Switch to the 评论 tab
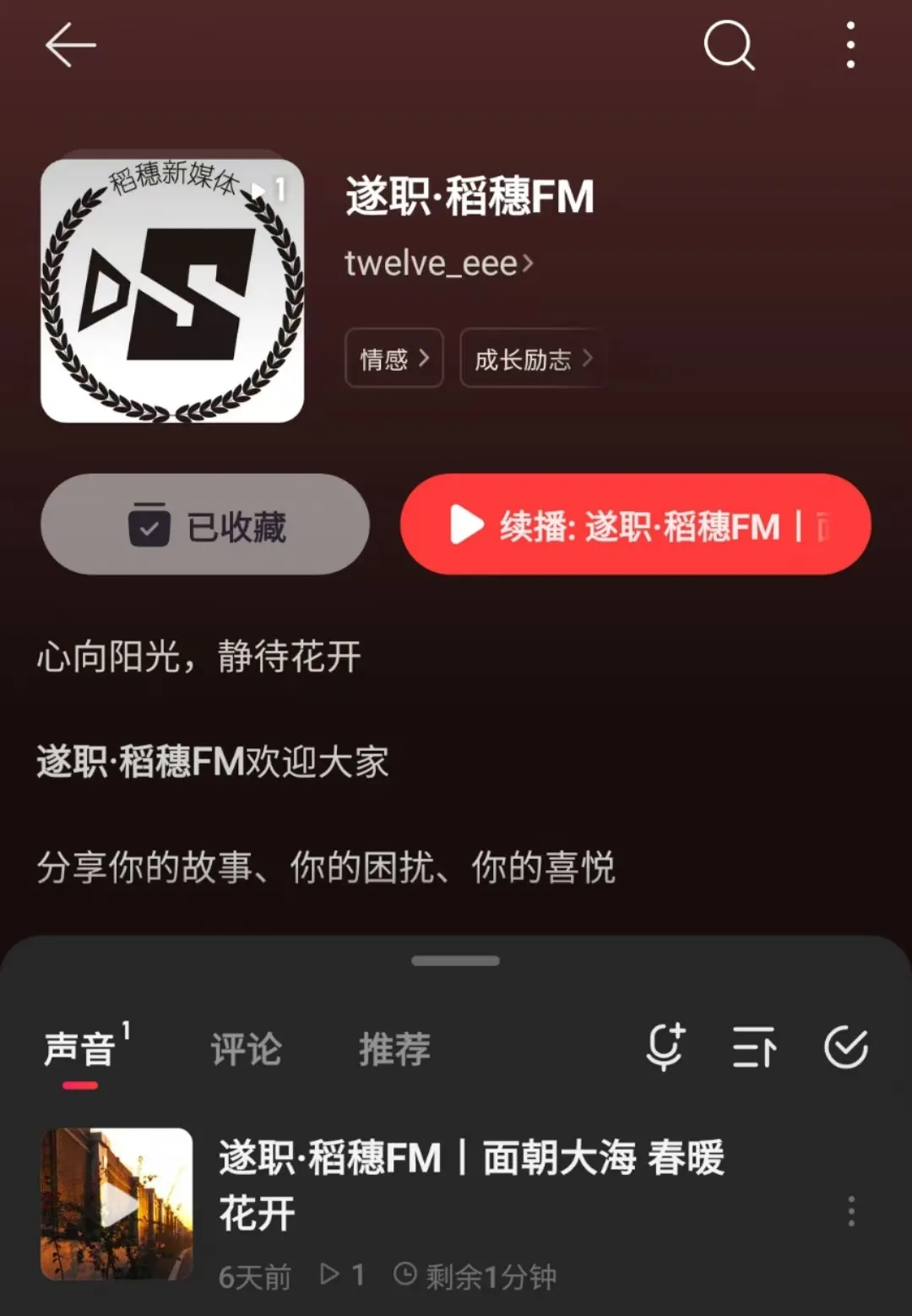 coord(246,1049)
